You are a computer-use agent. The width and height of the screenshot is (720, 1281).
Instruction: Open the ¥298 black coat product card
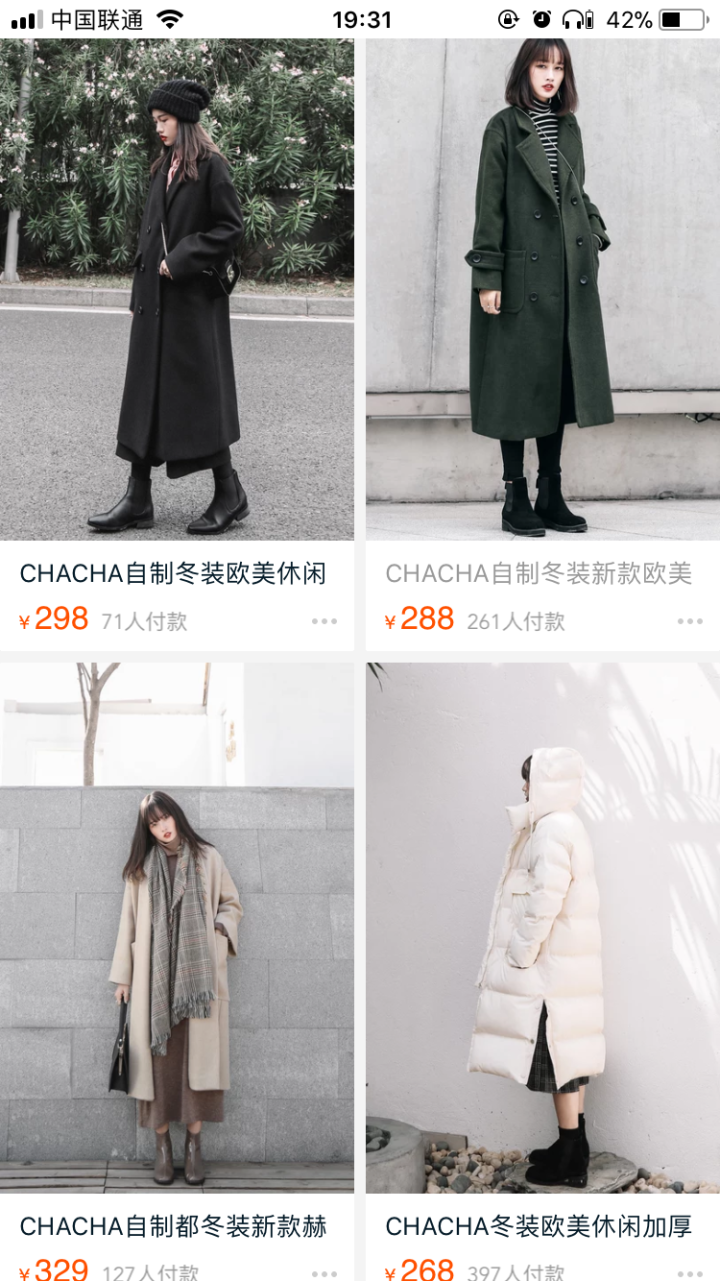click(177, 290)
